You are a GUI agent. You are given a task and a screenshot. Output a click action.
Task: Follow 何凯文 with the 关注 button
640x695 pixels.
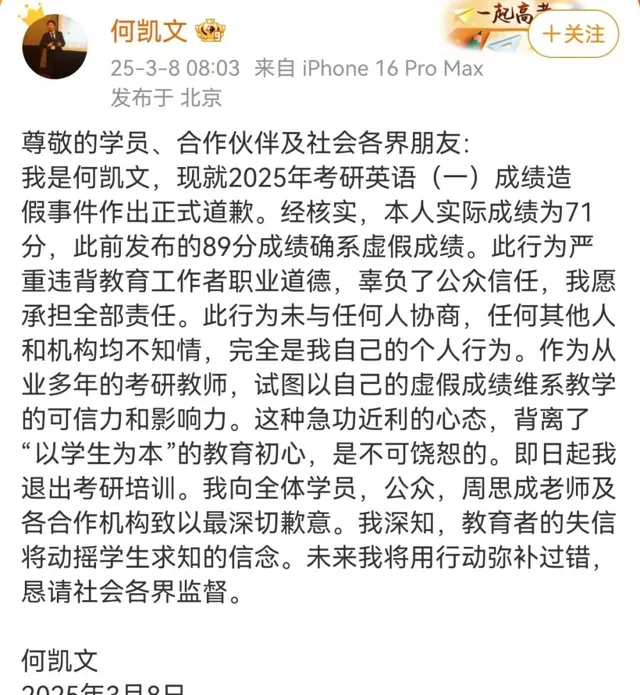click(x=574, y=33)
